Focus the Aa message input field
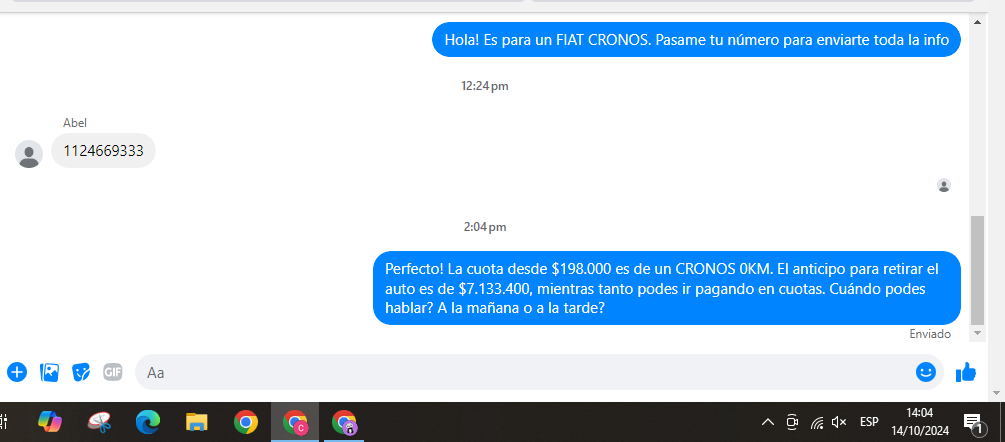1005x442 pixels. point(520,372)
